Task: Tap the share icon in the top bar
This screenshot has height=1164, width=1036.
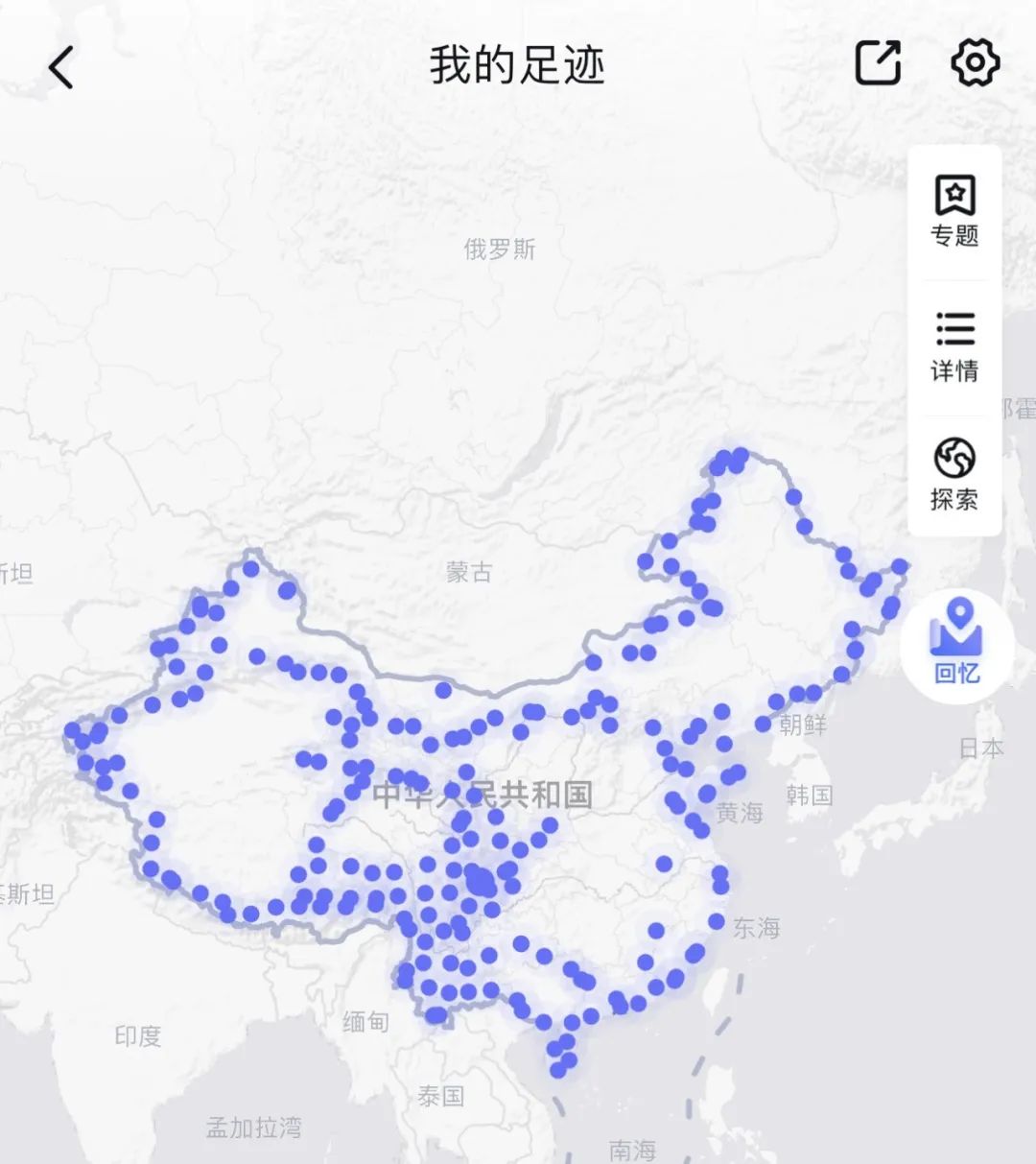Action: click(878, 62)
